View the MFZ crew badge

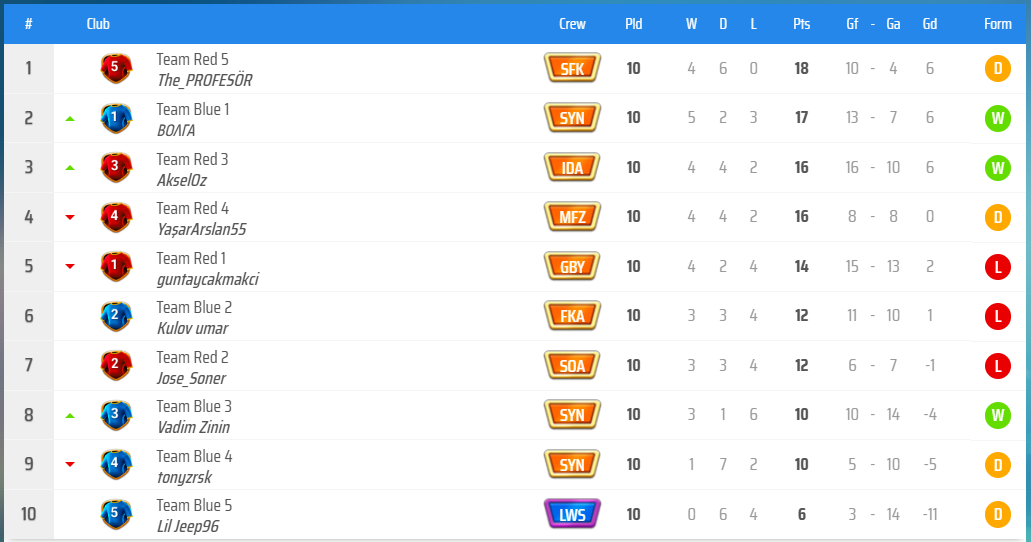572,217
